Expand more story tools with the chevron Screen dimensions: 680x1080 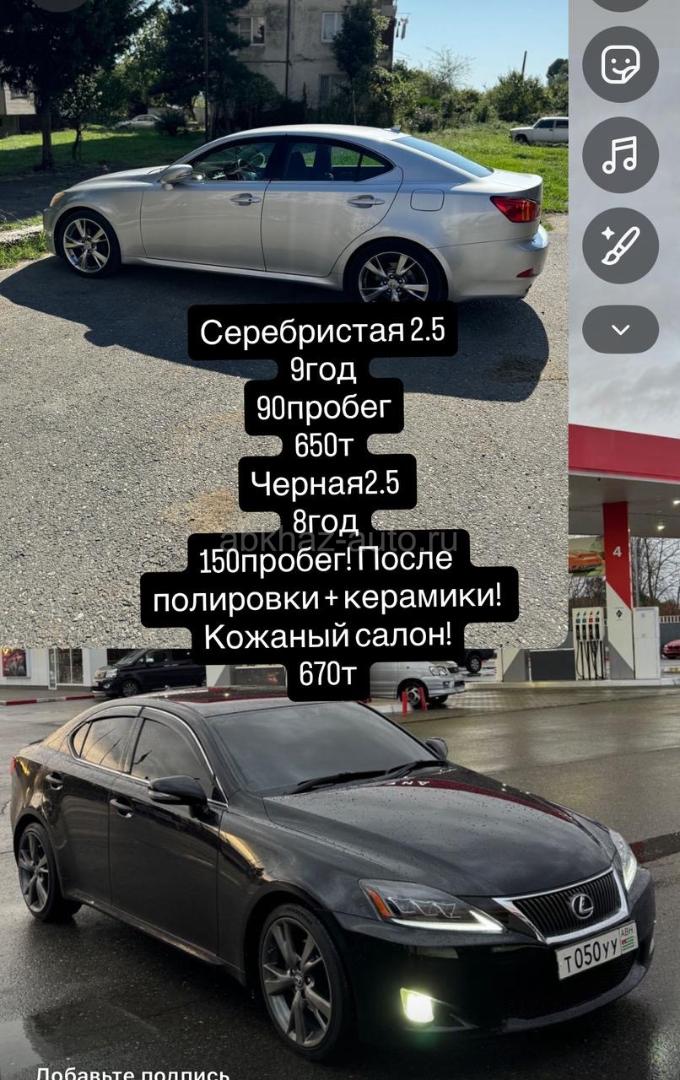point(620,329)
